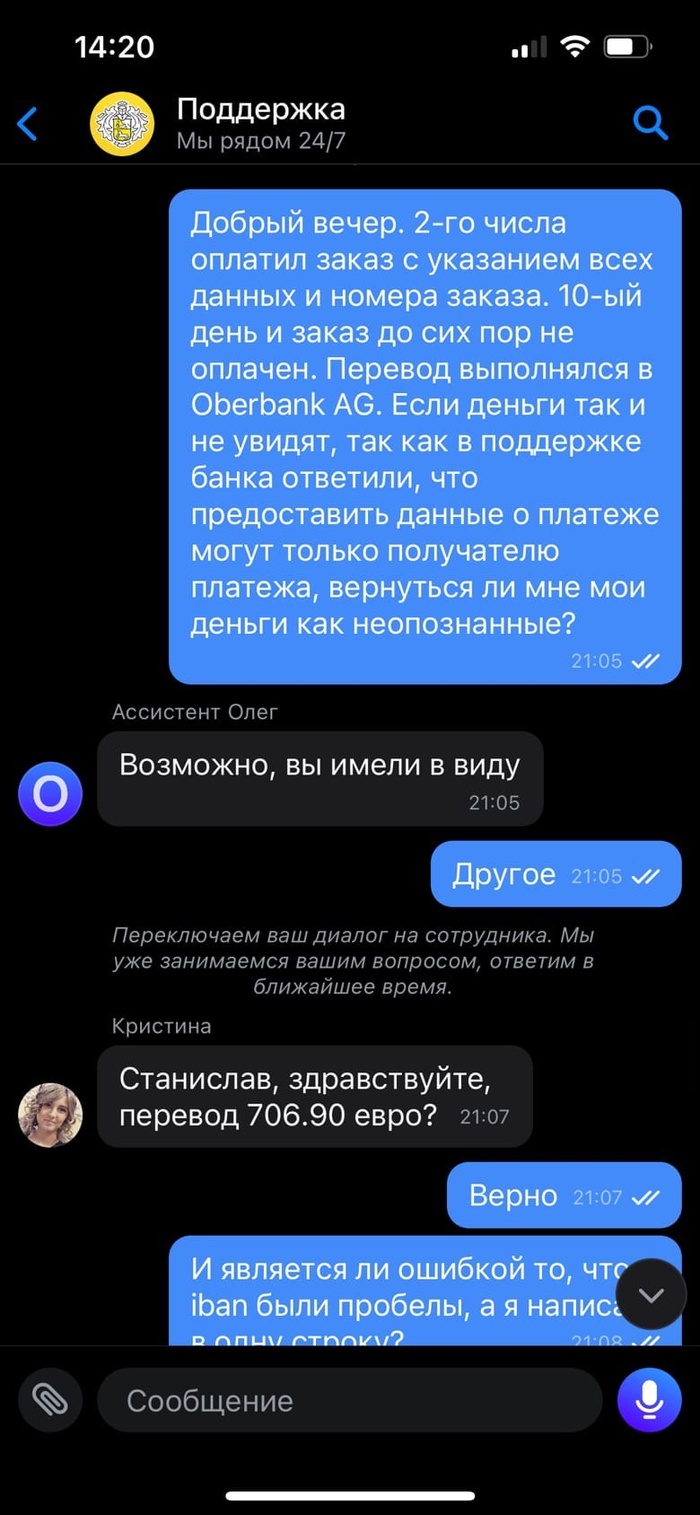Image resolution: width=700 pixels, height=1515 pixels.
Task: Jump to the latest message with down arrow
Action: pyautogui.click(x=651, y=1295)
